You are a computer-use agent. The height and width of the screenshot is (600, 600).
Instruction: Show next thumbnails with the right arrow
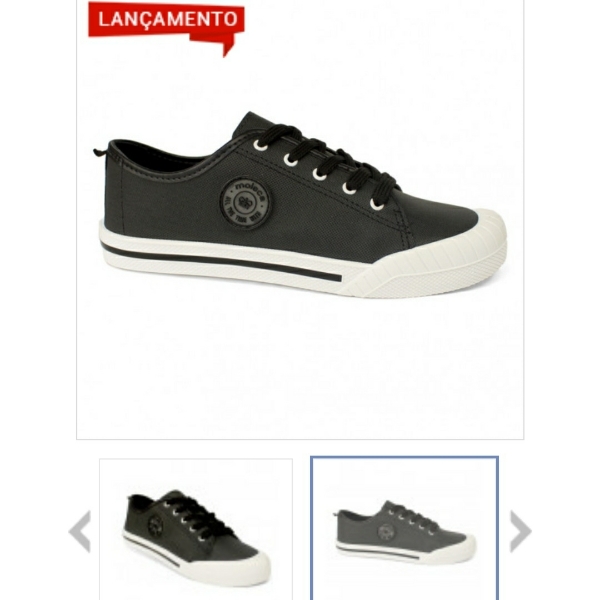coord(520,531)
